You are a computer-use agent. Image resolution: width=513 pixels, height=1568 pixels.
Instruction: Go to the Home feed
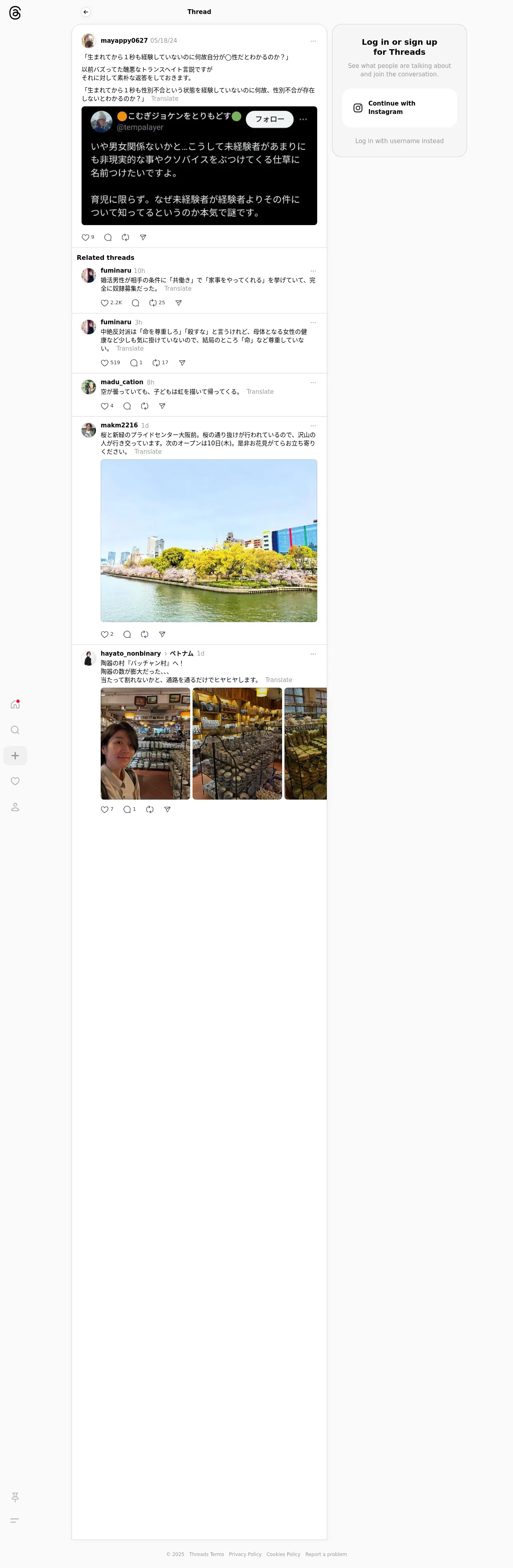[x=15, y=705]
